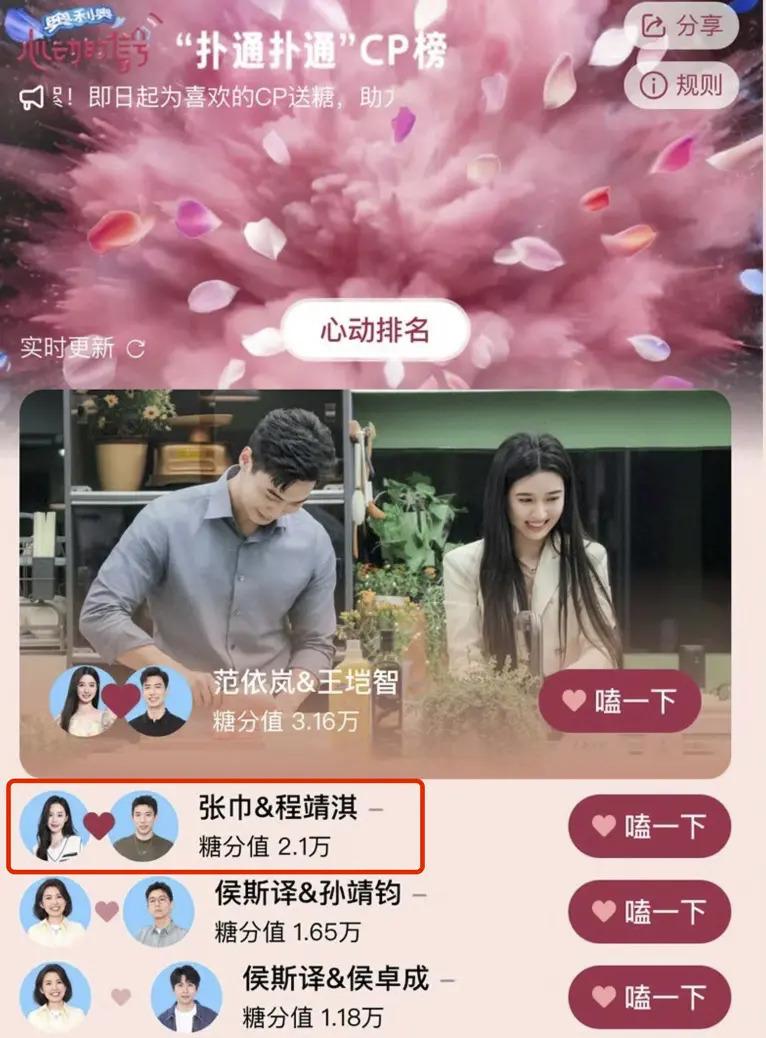Open the 规则 rules info
766x1038 pixels.
(x=682, y=86)
